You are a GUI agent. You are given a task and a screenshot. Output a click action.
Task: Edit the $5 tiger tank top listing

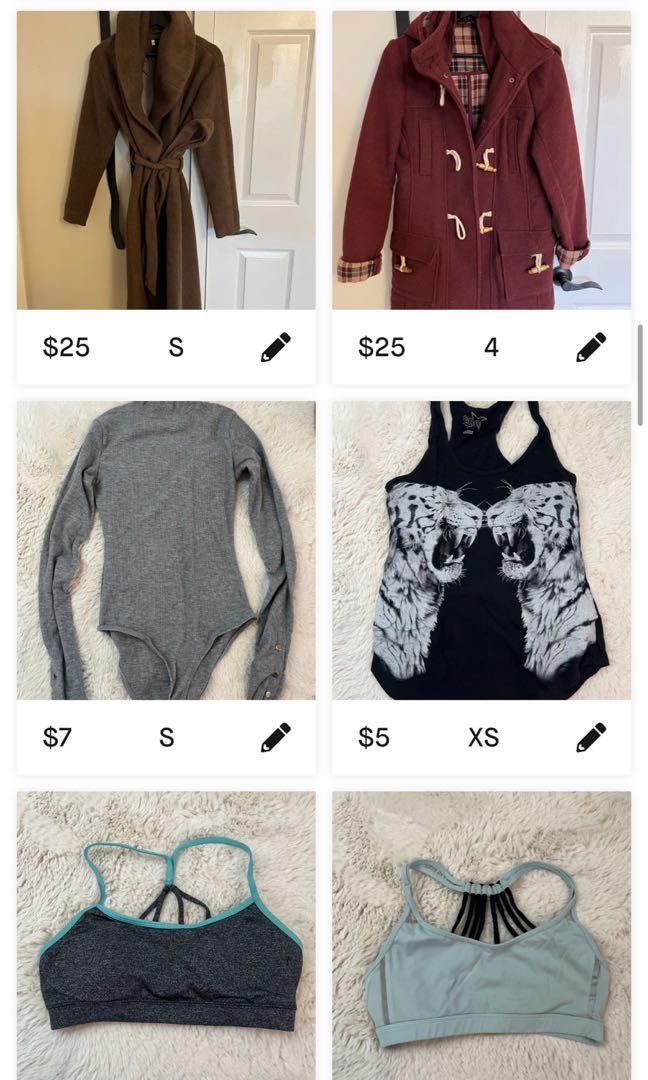point(591,737)
